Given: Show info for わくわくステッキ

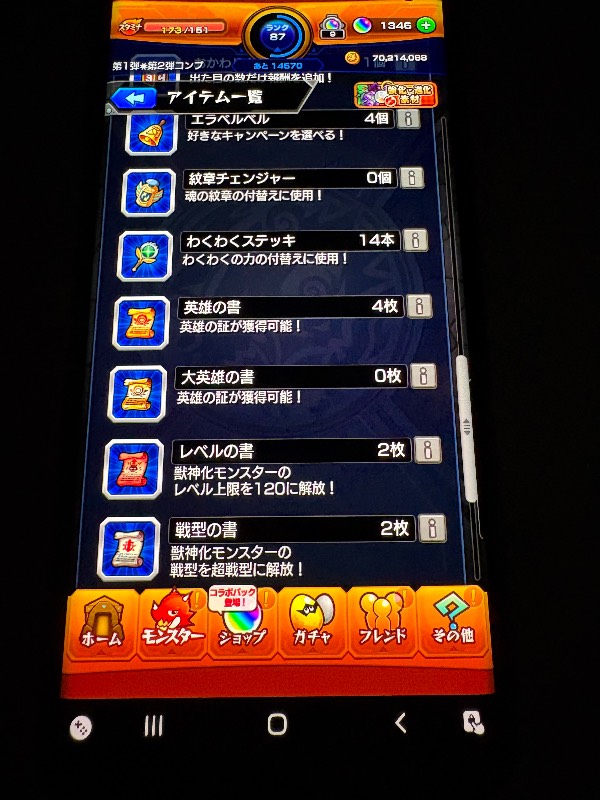Looking at the screenshot, I should coord(415,240).
